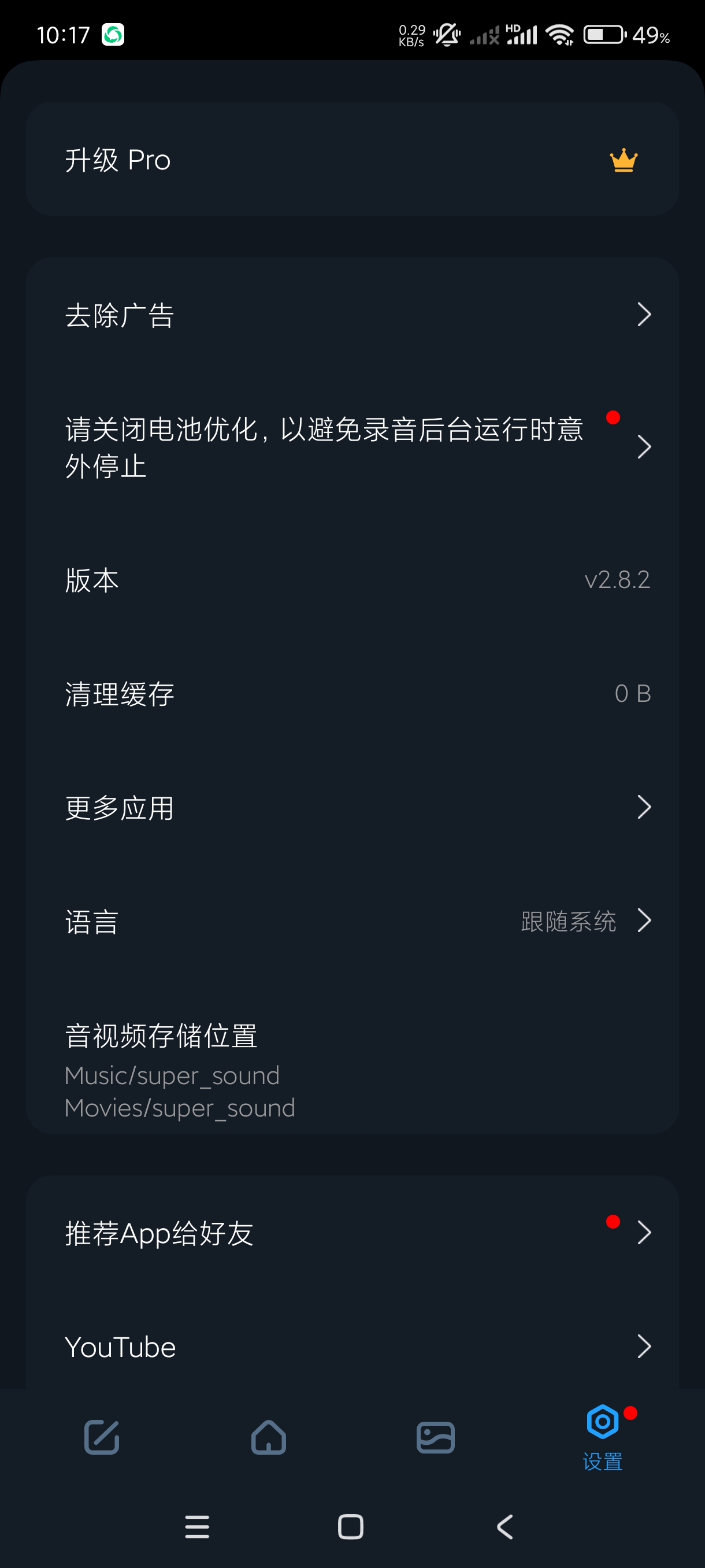Open the battery optimization warning row
Screen dimensions: 705x1568
click(x=351, y=448)
